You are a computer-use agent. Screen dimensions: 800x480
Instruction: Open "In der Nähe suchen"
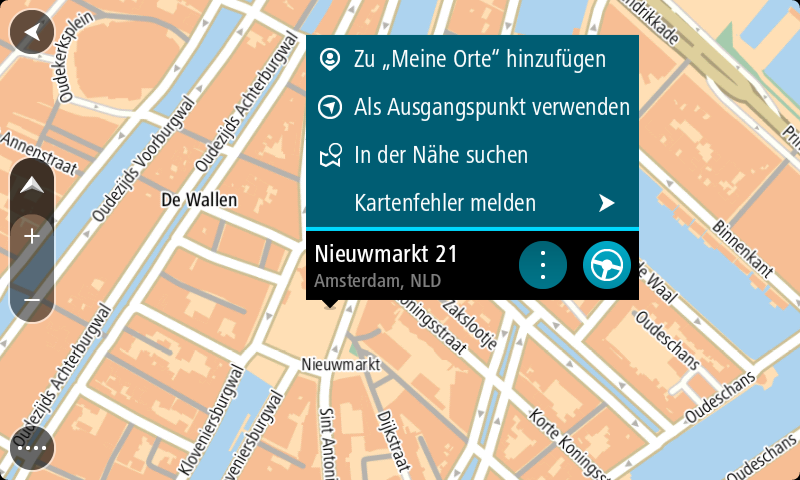pyautogui.click(x=472, y=156)
